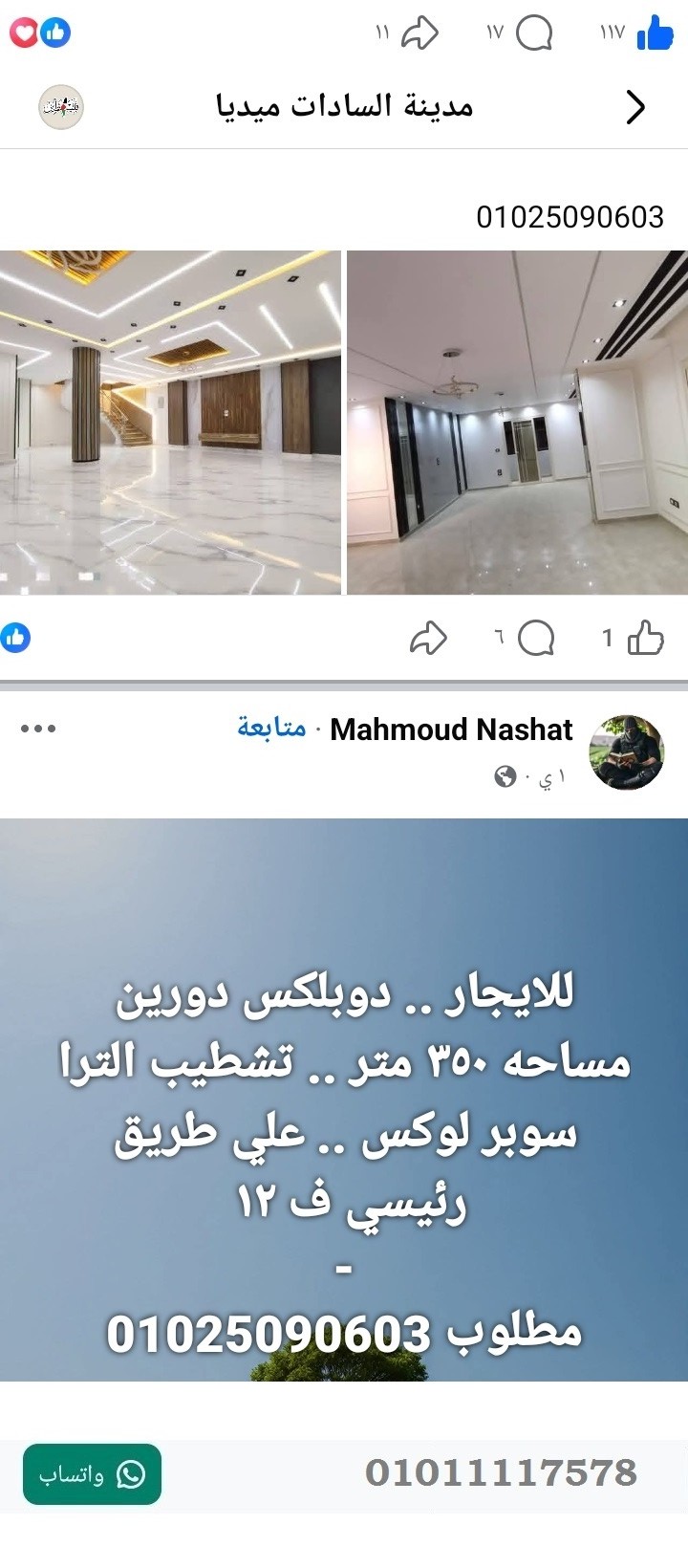Tap the واتساب contact button

(91, 1473)
